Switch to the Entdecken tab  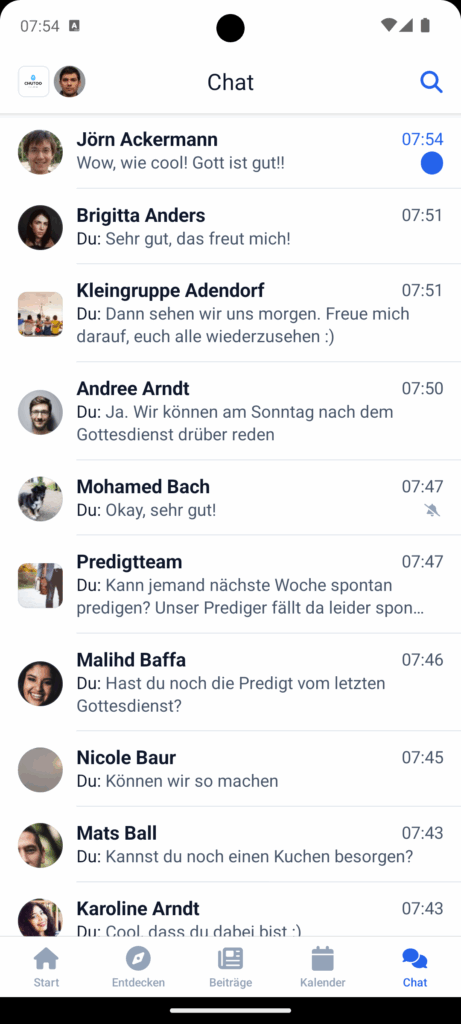pos(138,967)
